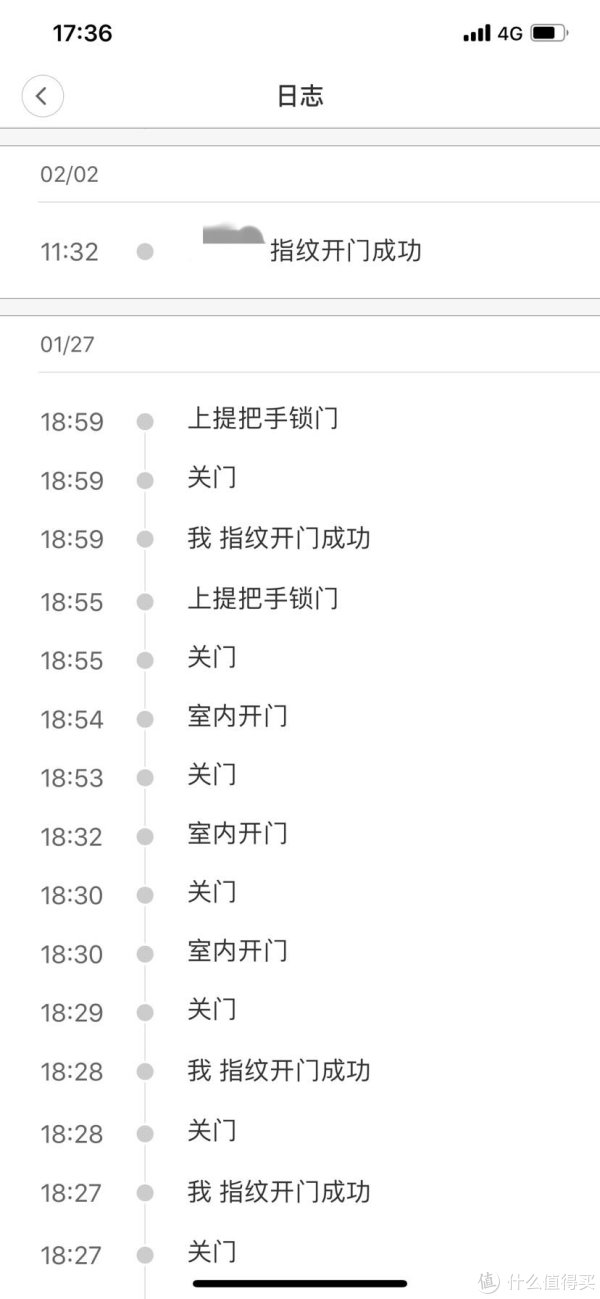The height and width of the screenshot is (1299, 600).
Task: Go back from the 日志 log page
Action: click(42, 96)
